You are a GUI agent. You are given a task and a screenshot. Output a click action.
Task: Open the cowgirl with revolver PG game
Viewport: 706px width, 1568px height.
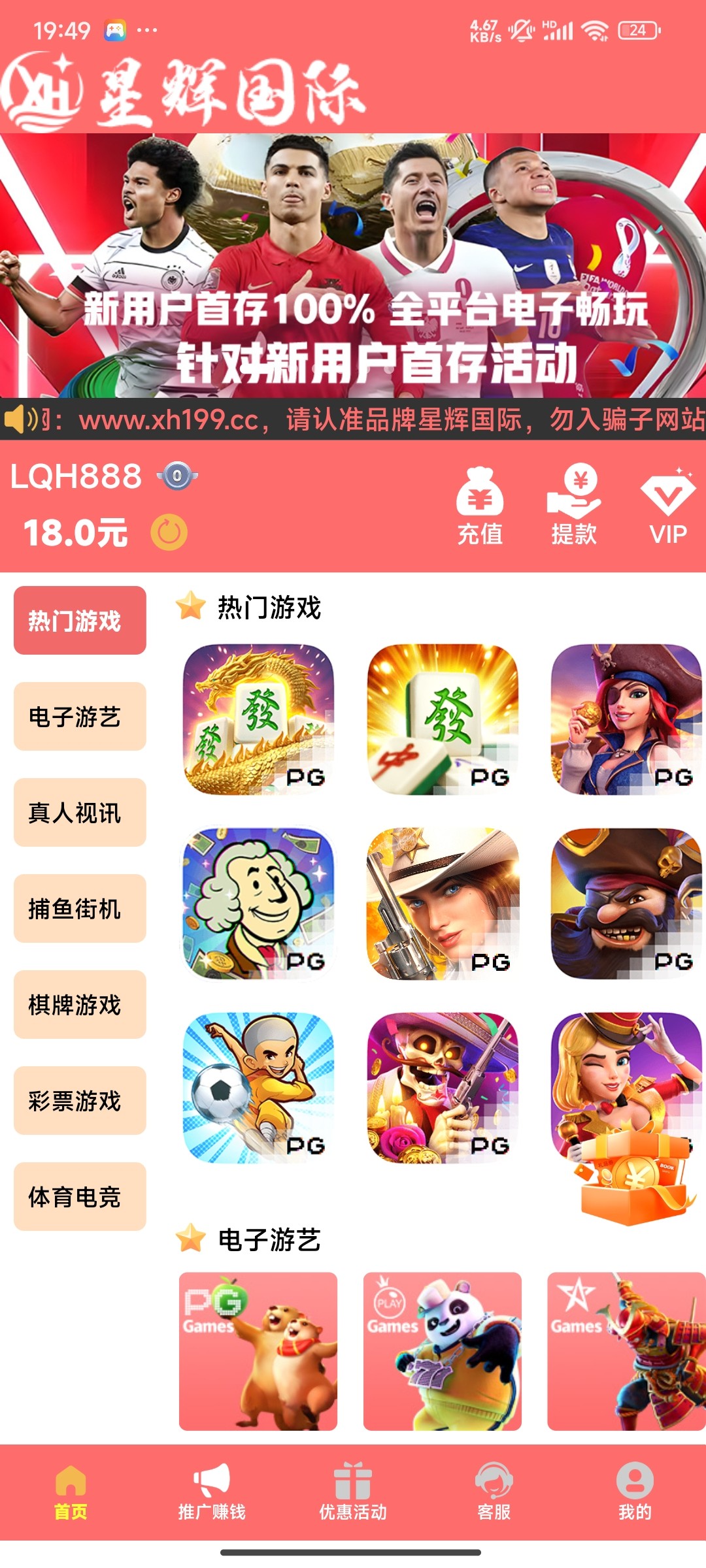coord(443,904)
